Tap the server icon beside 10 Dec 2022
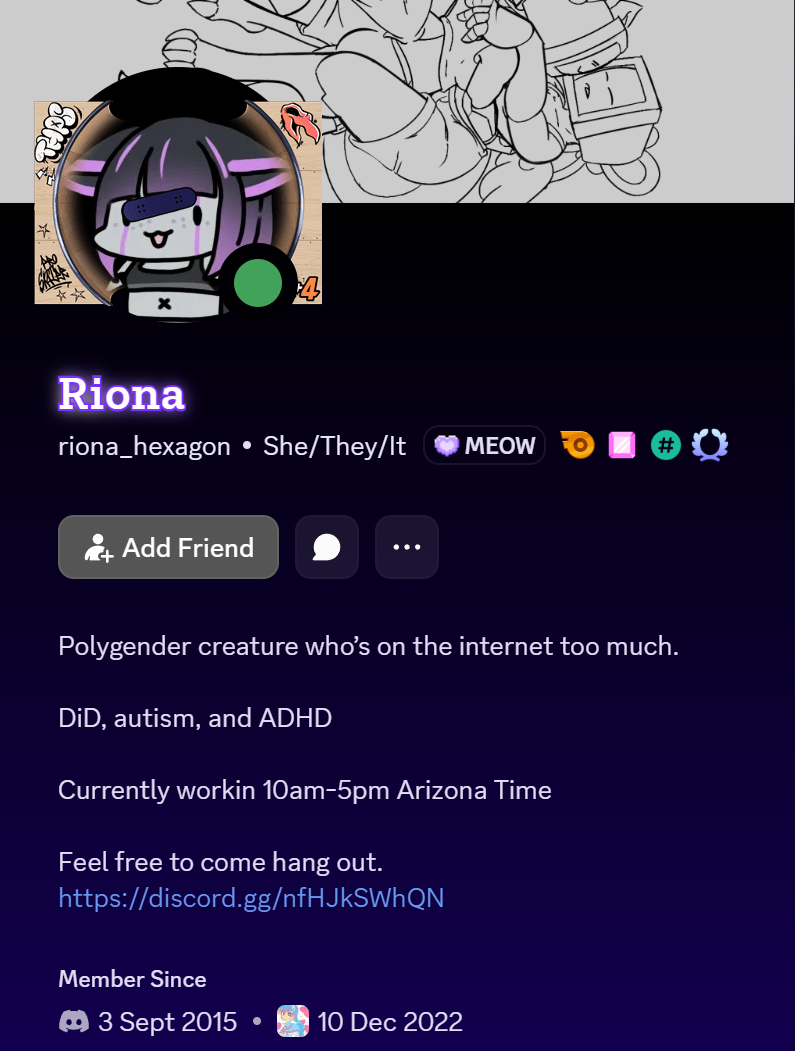The image size is (795, 1051). pyautogui.click(x=293, y=1022)
